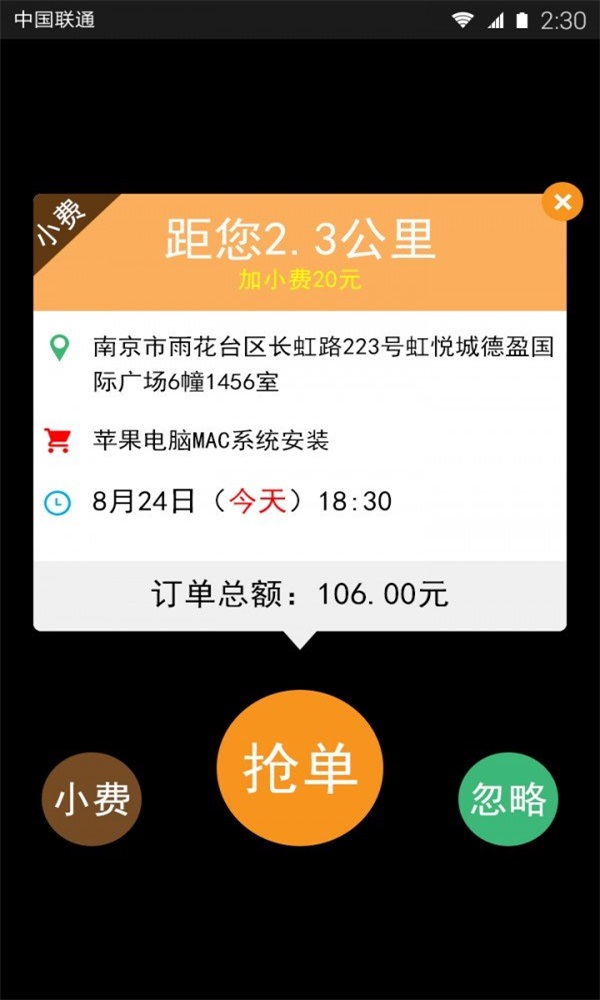
Task: Close the order popup with the X
Action: pos(562,203)
